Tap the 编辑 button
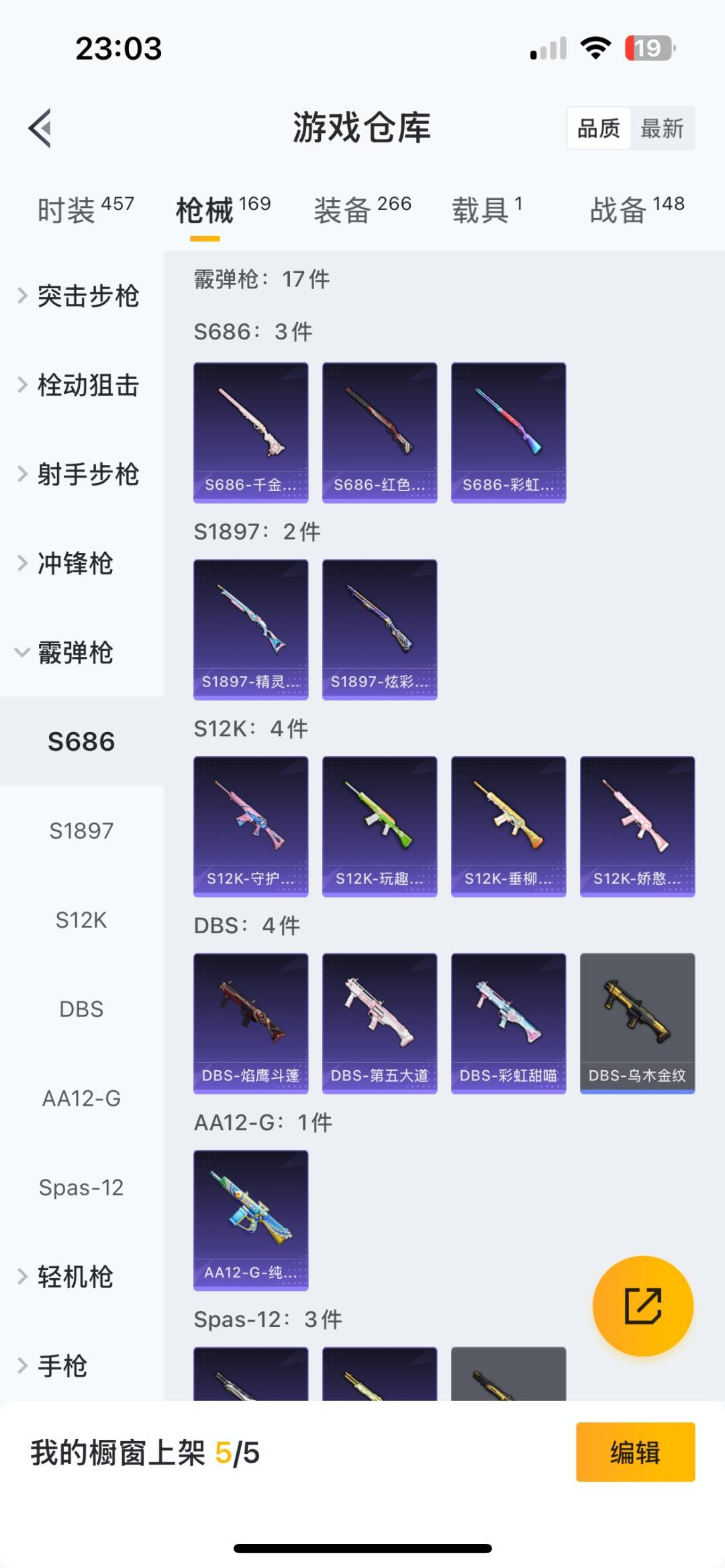The width and height of the screenshot is (725, 1568). point(636,1452)
